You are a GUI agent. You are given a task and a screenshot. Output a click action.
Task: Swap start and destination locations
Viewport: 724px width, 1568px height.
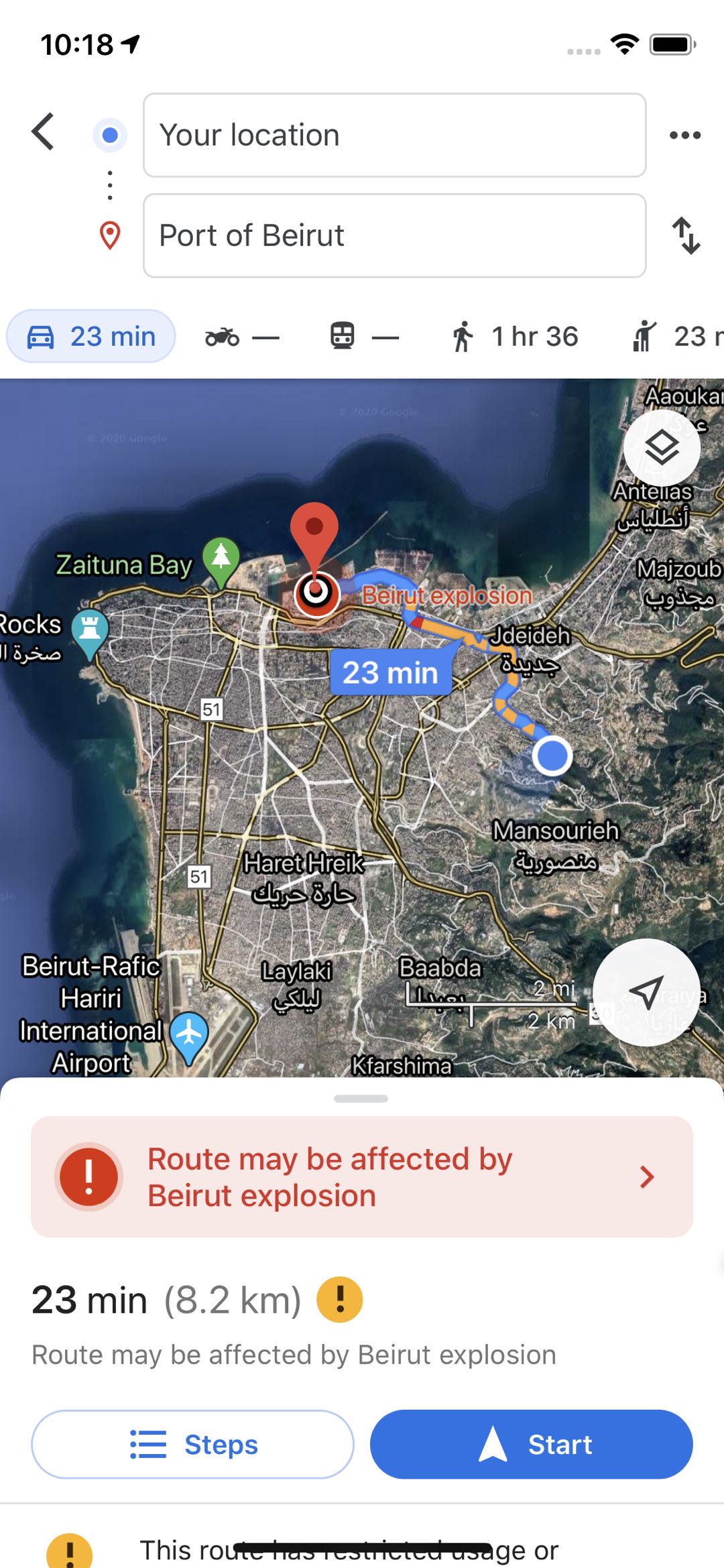[x=686, y=235]
